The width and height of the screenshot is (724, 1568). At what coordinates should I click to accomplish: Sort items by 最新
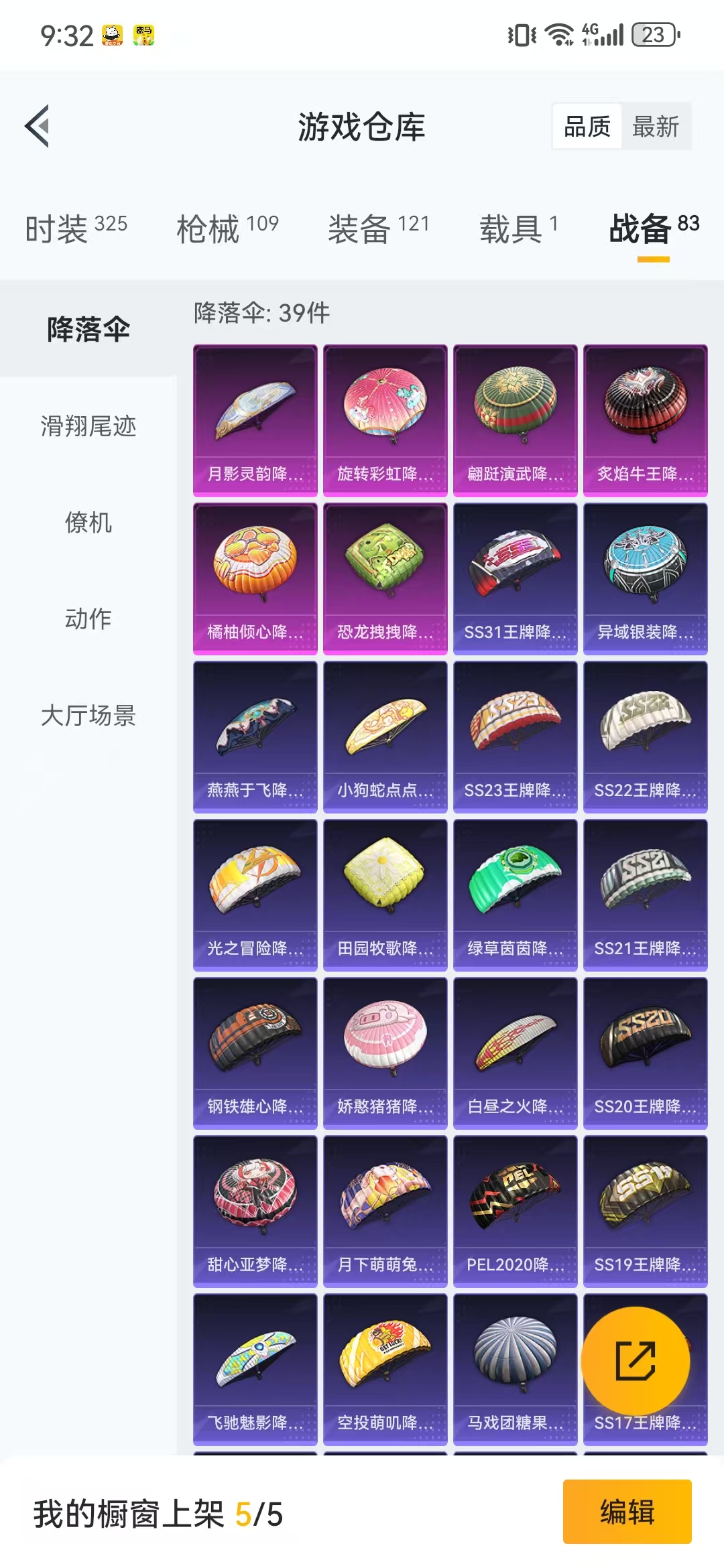[656, 127]
